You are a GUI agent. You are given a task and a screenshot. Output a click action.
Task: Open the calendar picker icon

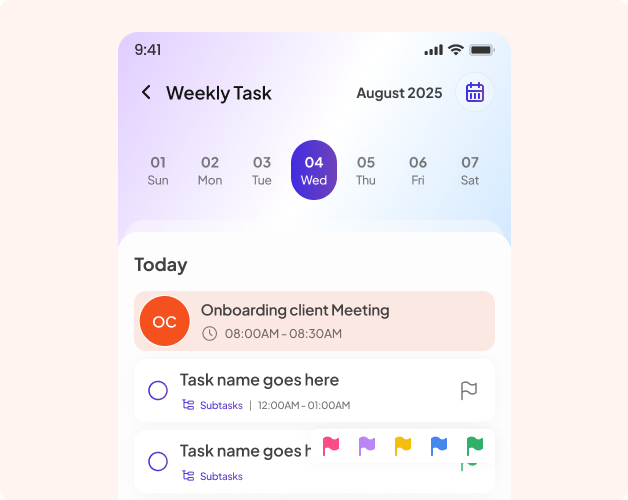pyautogui.click(x=474, y=93)
